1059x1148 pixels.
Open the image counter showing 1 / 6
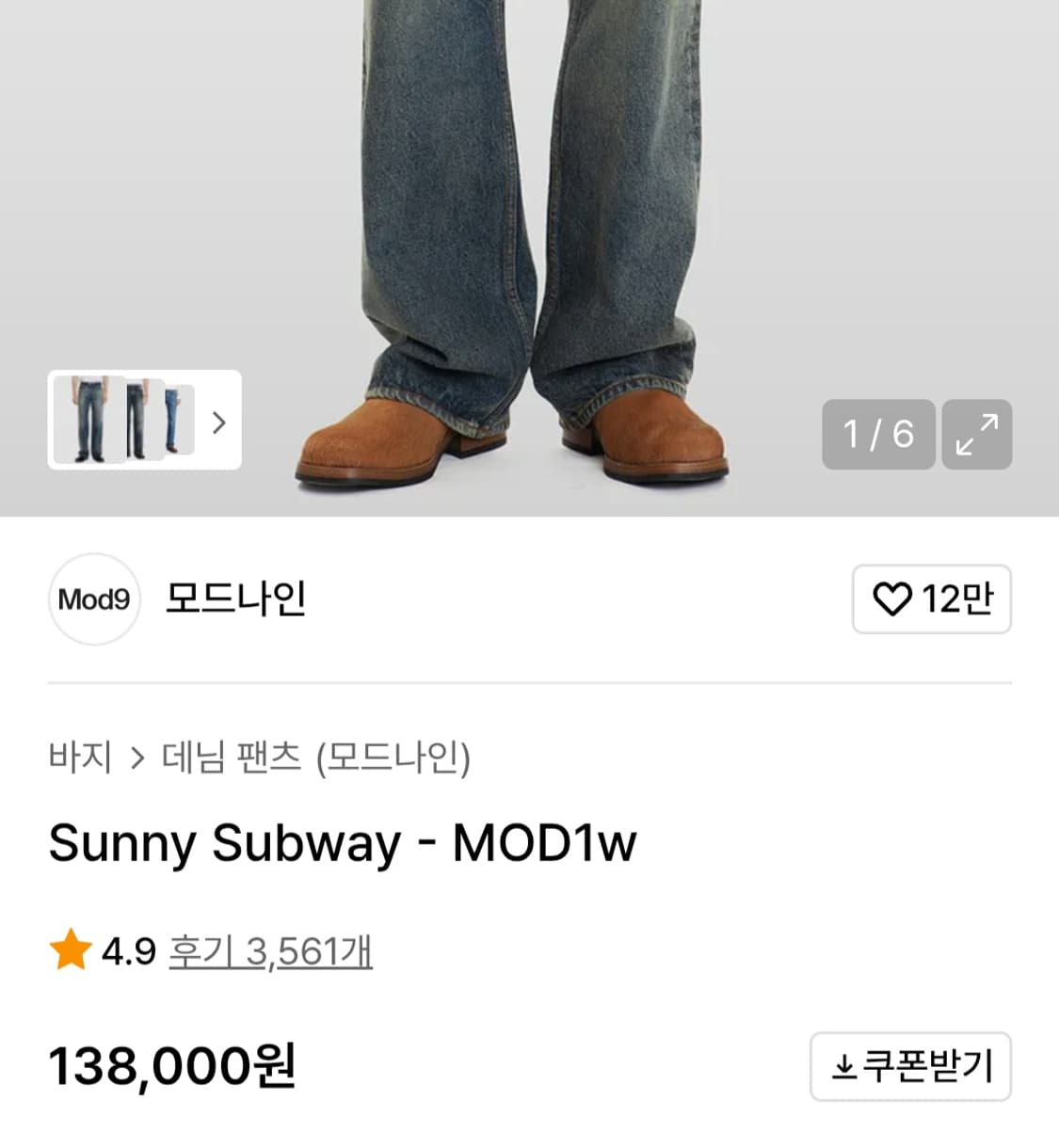click(x=877, y=435)
